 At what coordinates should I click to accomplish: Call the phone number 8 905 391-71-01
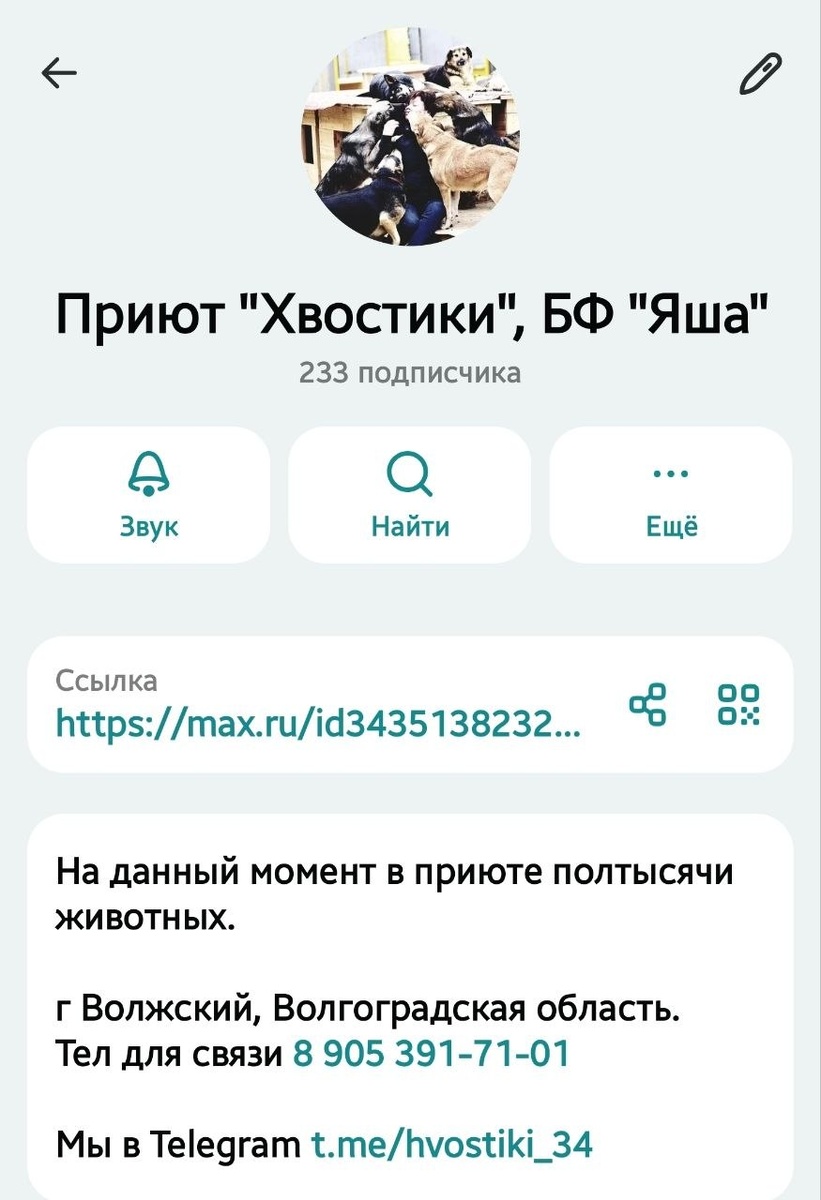432,1053
